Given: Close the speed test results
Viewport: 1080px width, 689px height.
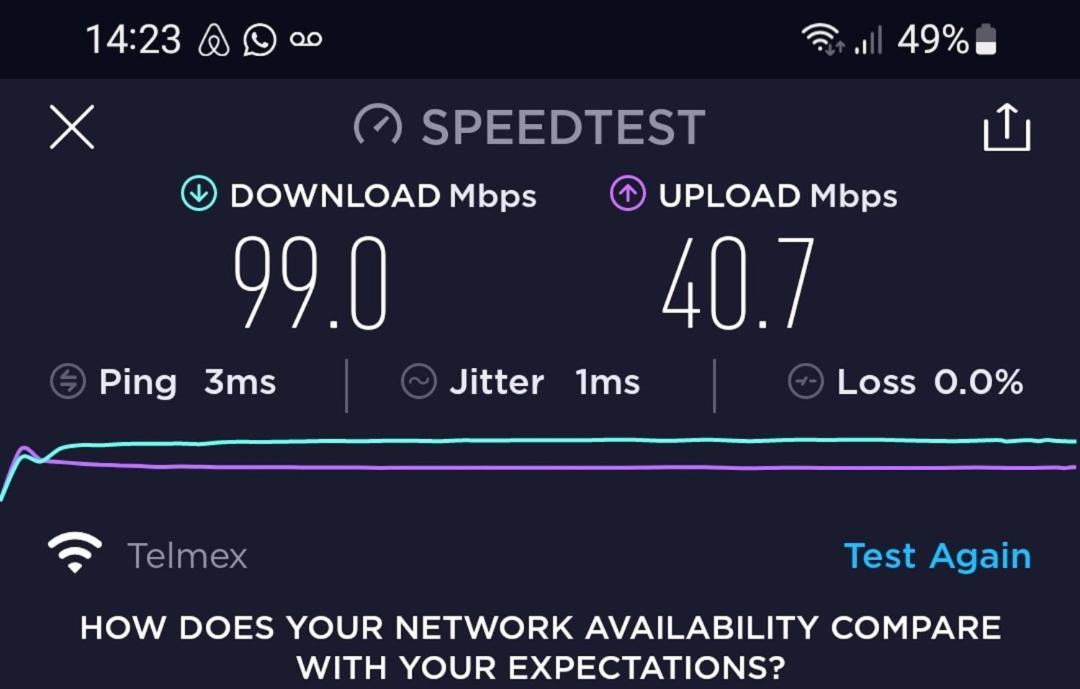Looking at the screenshot, I should click(72, 128).
